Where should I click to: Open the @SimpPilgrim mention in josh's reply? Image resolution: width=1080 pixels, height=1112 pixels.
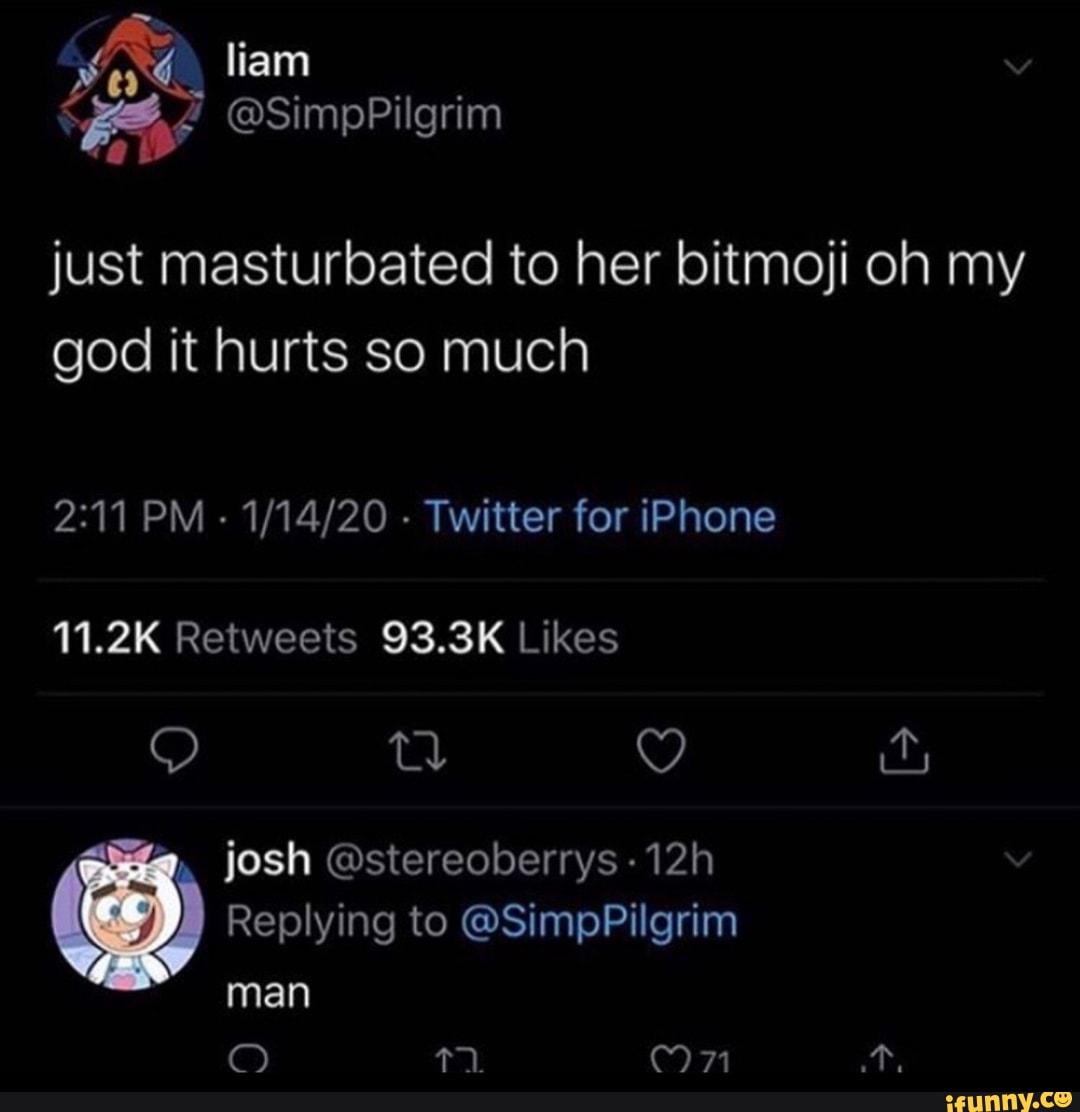597,922
